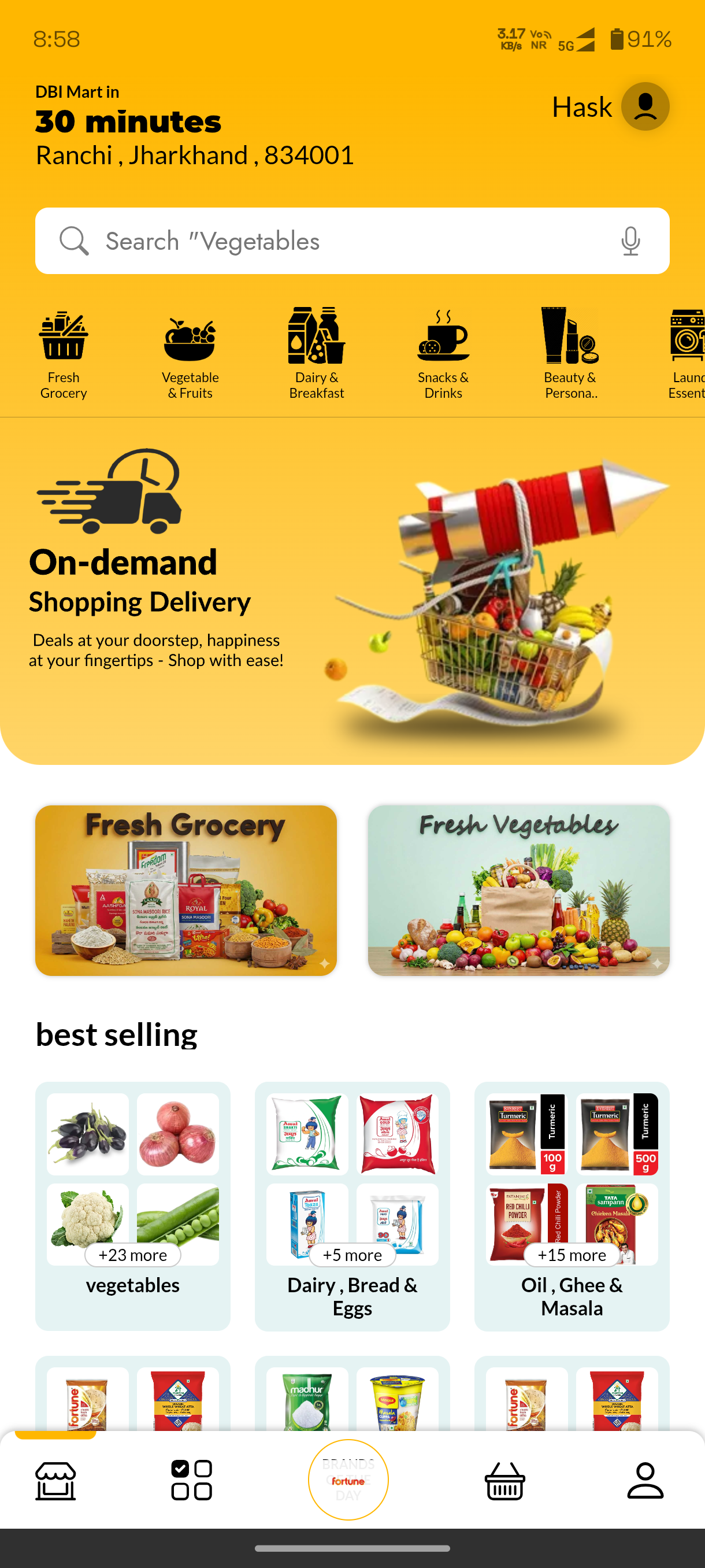Expand +15 more under Oil, Ghee & Masala
The image size is (705, 1568).
click(570, 1255)
